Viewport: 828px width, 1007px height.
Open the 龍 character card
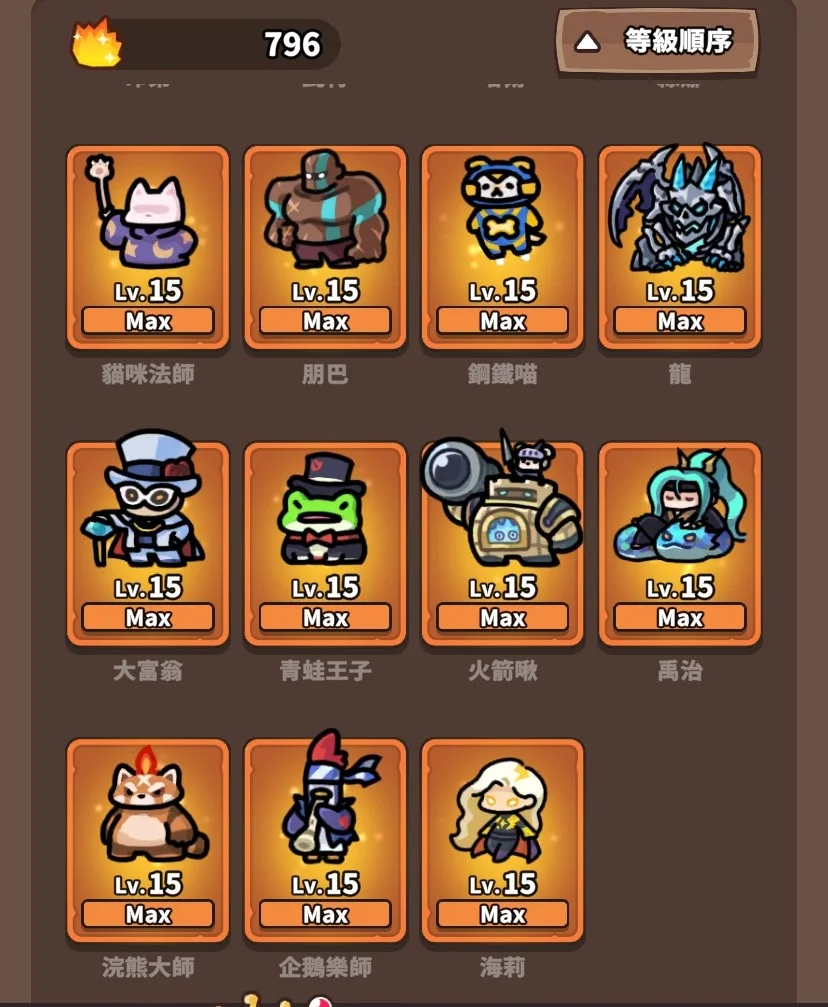point(680,246)
